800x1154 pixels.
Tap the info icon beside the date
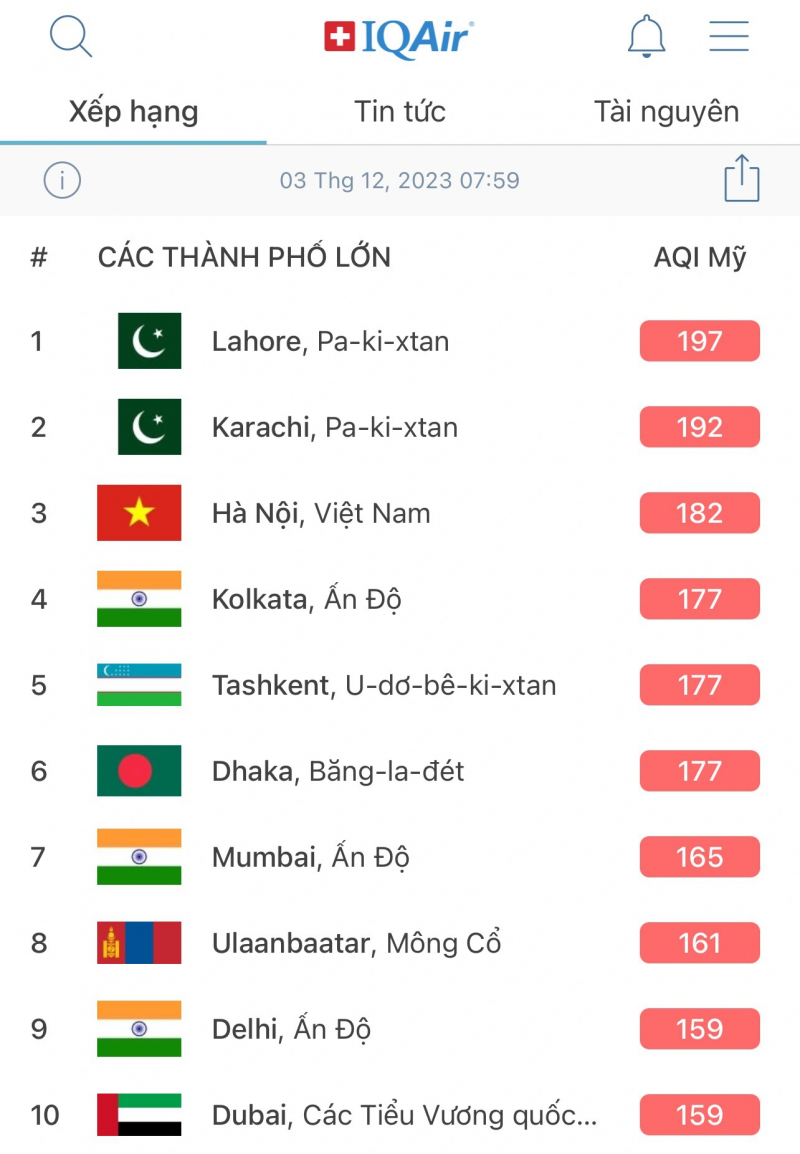pos(62,181)
